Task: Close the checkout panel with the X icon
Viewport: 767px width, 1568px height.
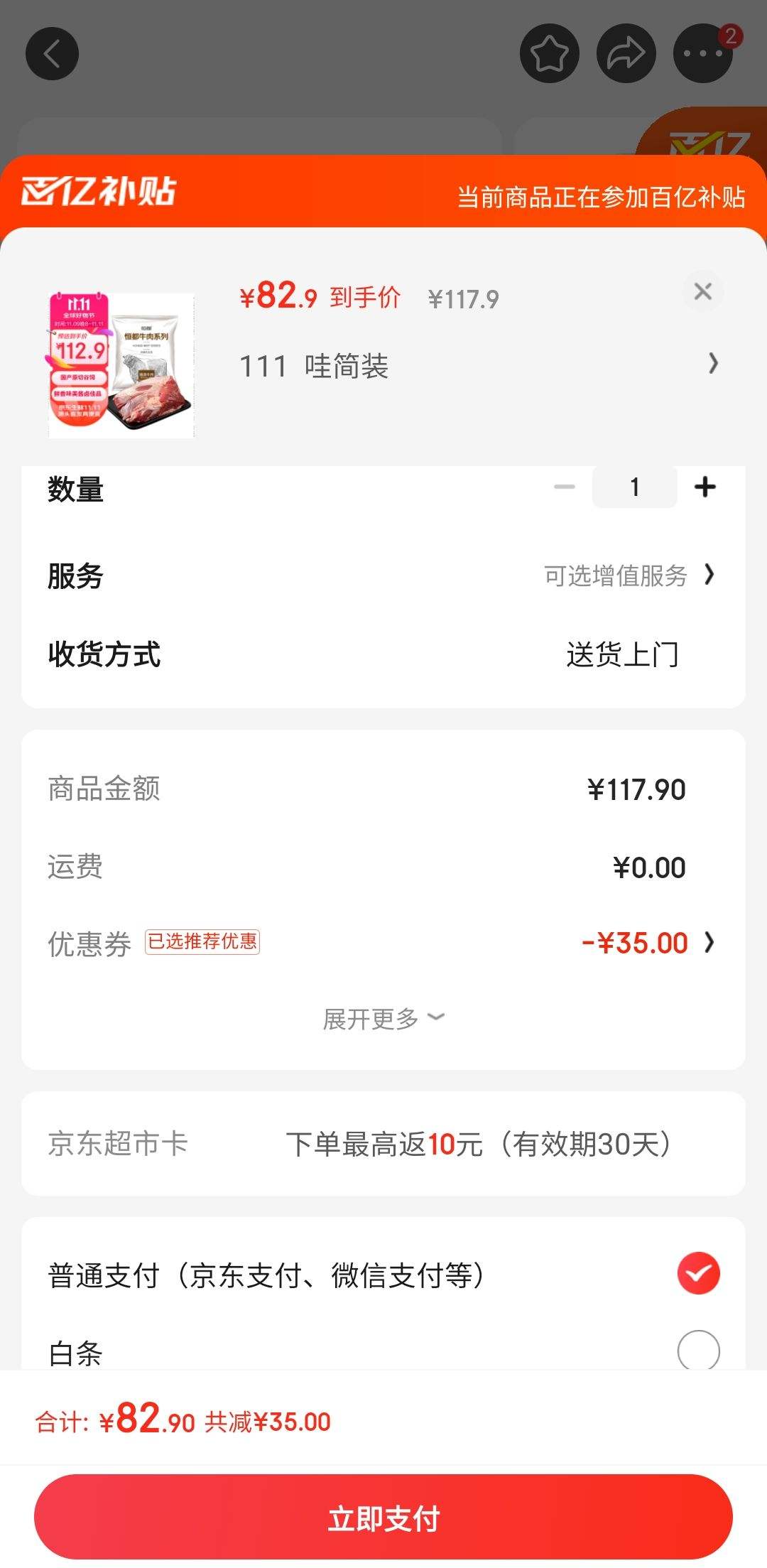Action: point(702,291)
